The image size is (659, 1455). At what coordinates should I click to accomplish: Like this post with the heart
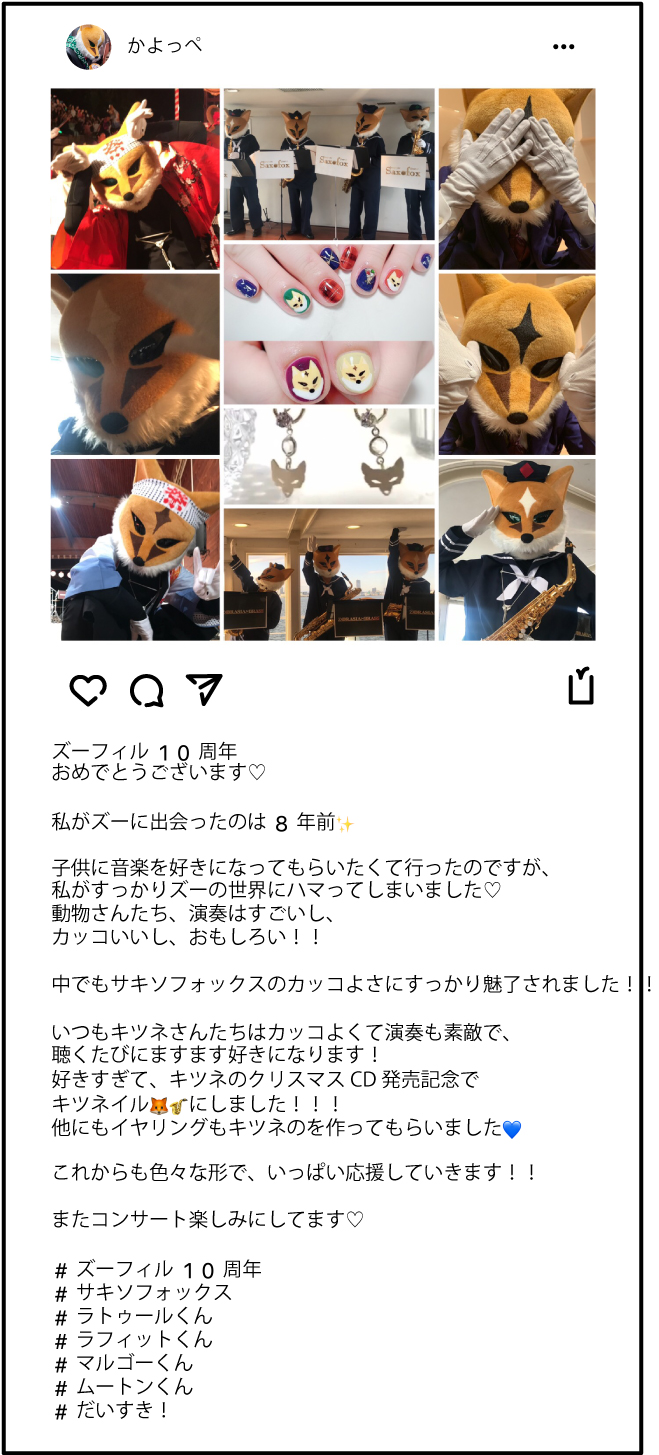point(88,690)
